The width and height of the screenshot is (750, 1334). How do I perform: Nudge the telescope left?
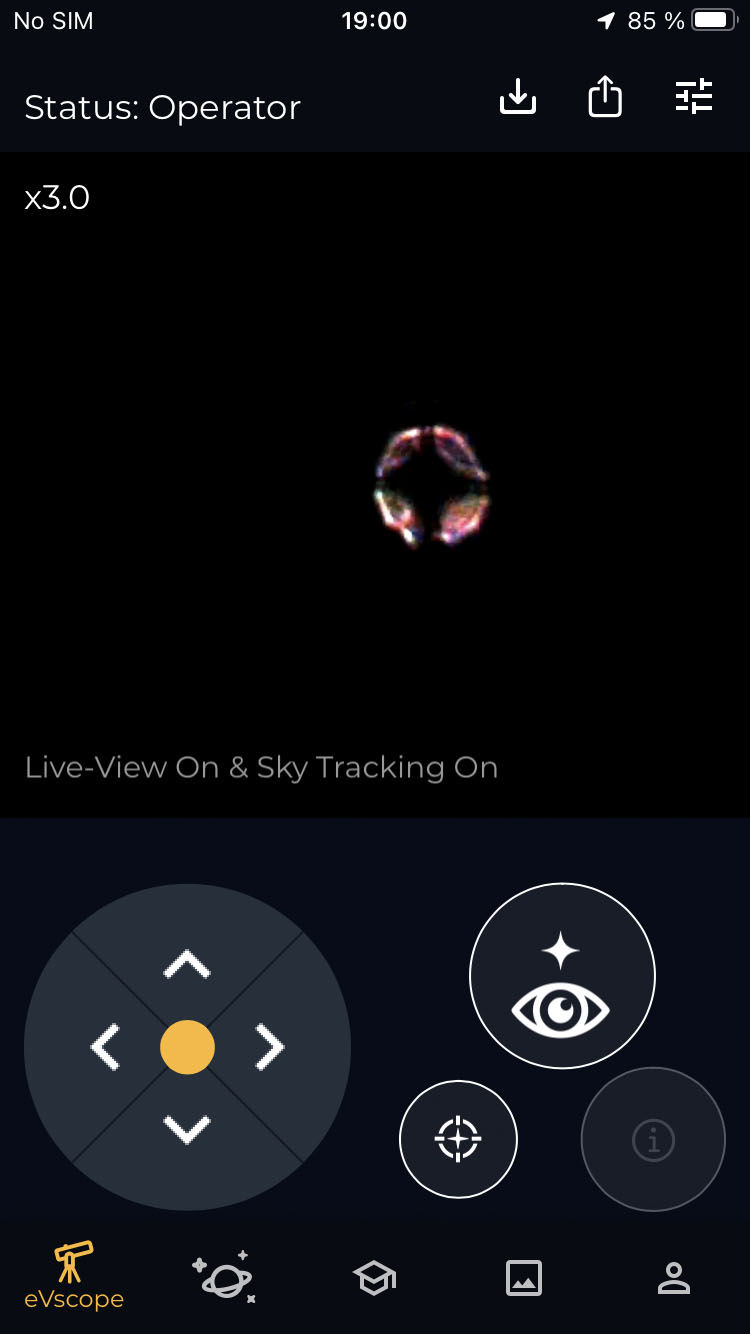point(106,1047)
